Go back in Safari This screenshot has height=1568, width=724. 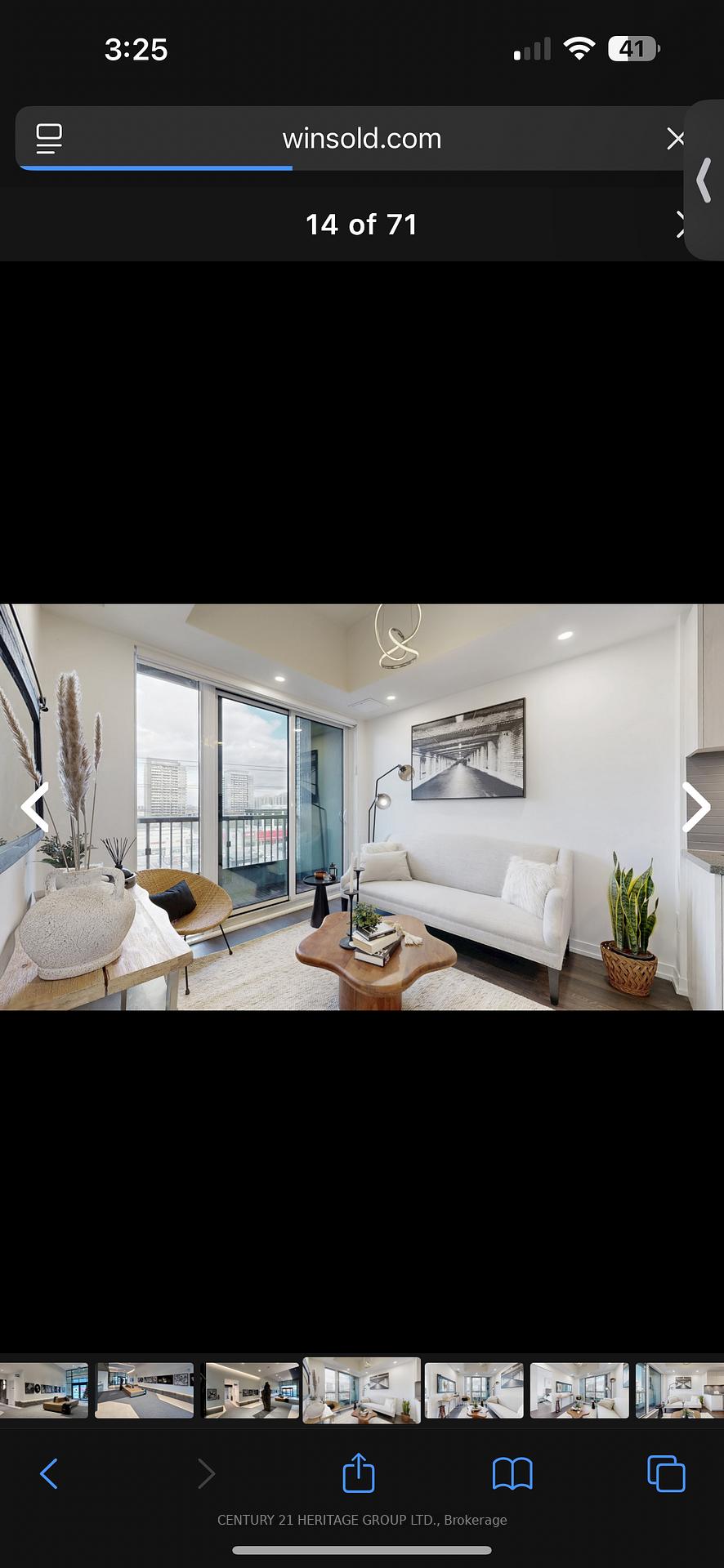49,1474
